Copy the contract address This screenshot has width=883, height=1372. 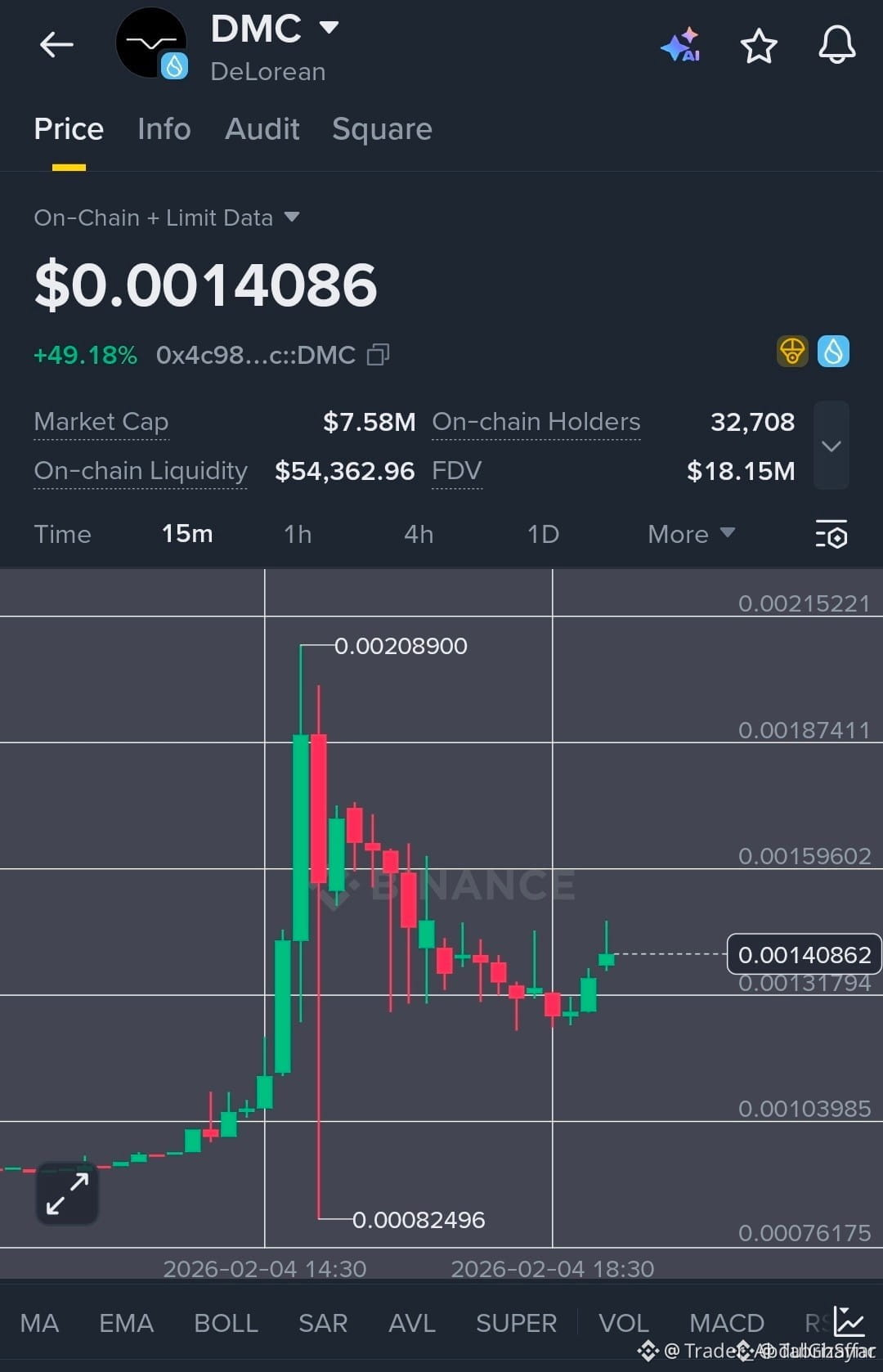[x=378, y=355]
